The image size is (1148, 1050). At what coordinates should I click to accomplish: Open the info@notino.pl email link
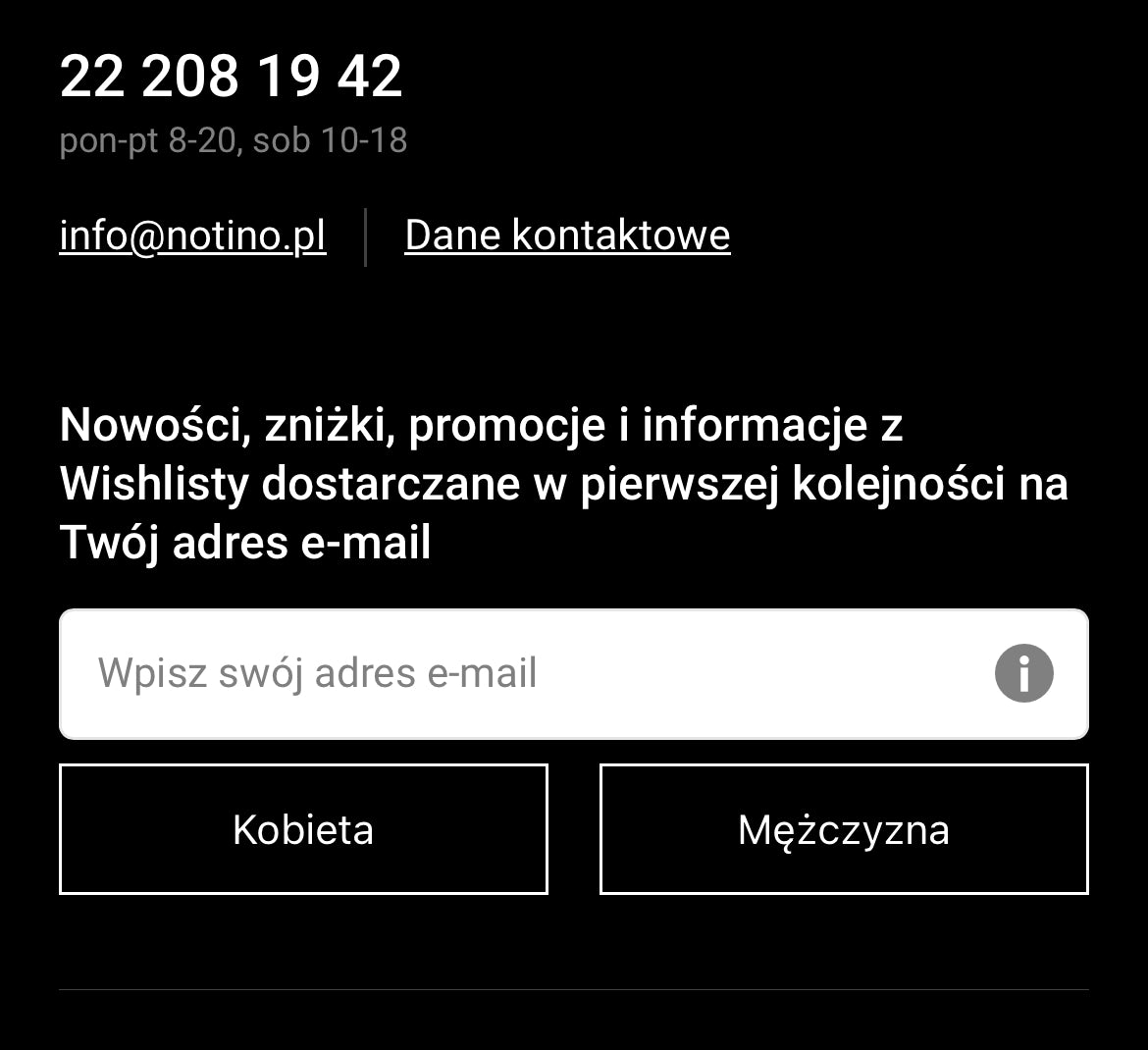coord(192,236)
